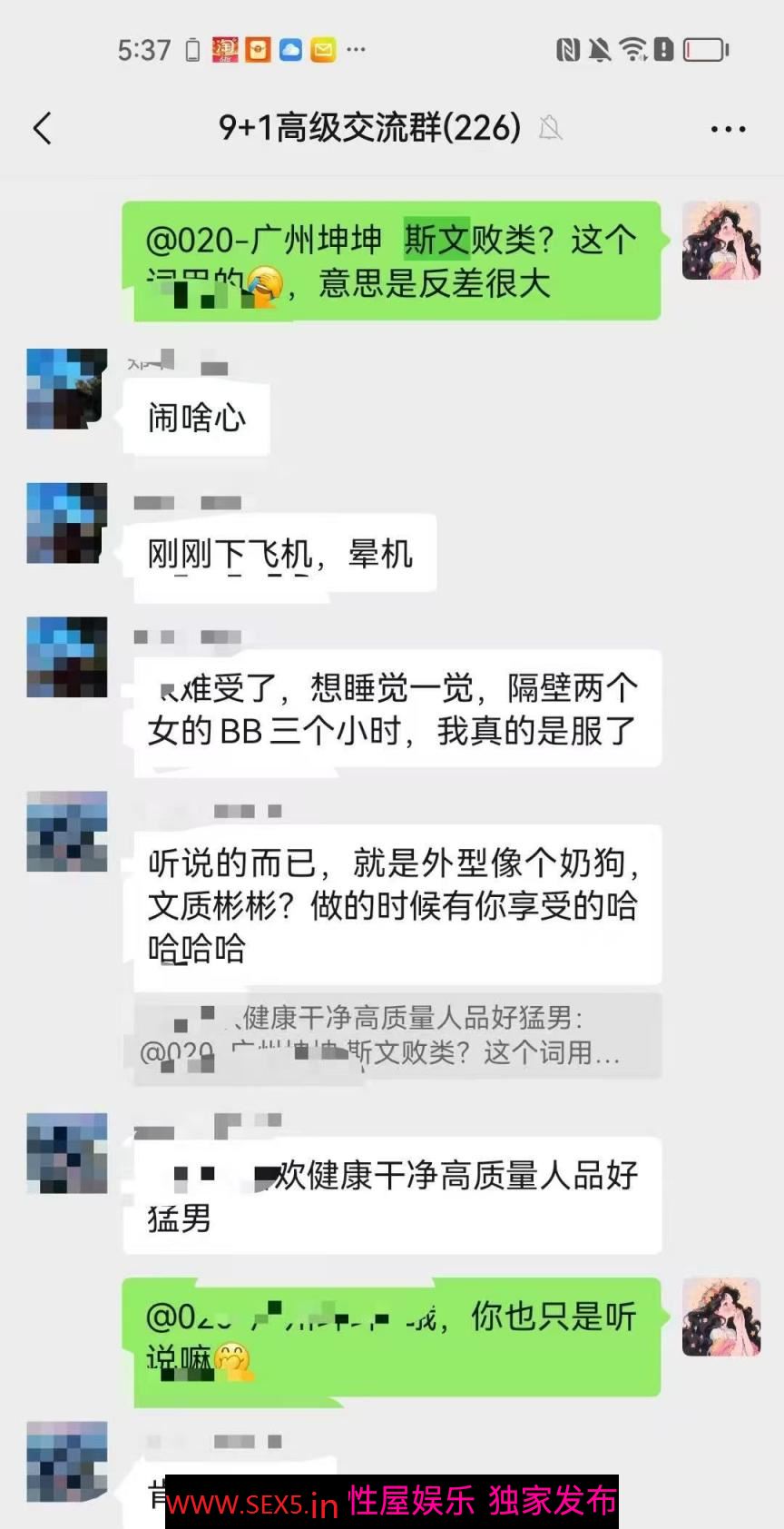The height and width of the screenshot is (1529, 784).
Task: Open the group chat overflow menu
Action: pos(728,129)
